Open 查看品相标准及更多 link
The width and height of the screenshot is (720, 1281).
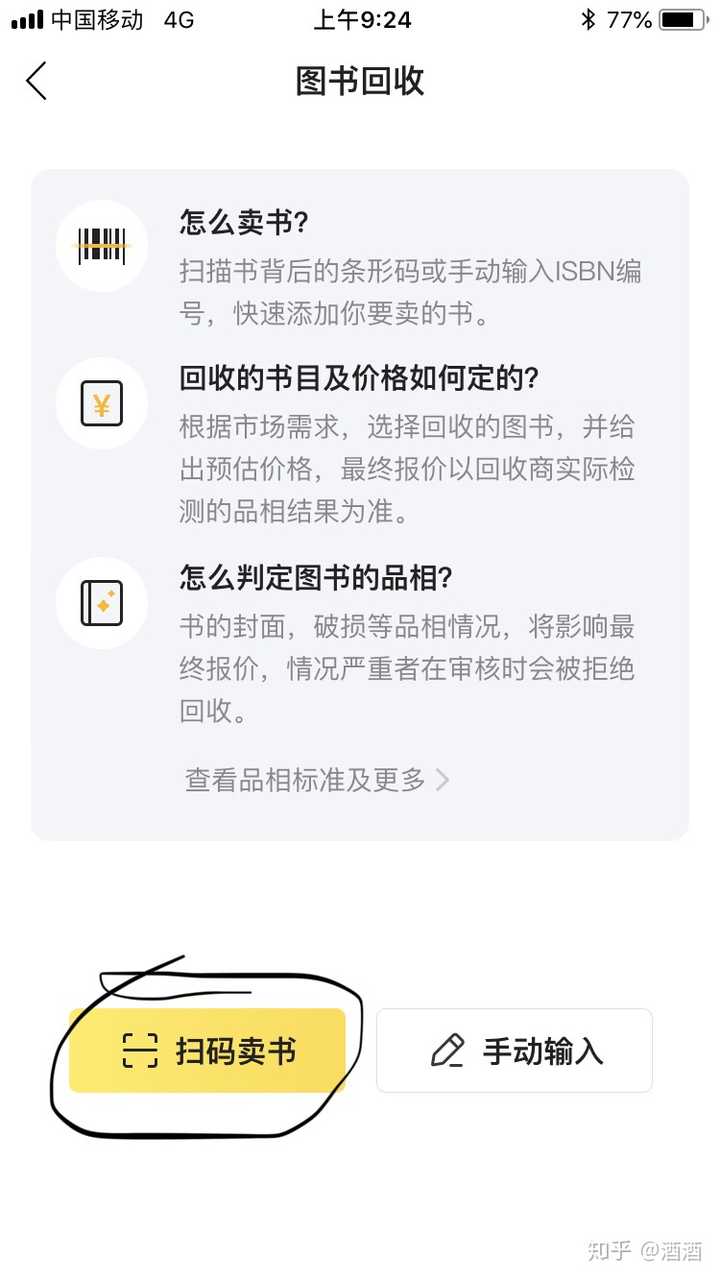point(316,780)
